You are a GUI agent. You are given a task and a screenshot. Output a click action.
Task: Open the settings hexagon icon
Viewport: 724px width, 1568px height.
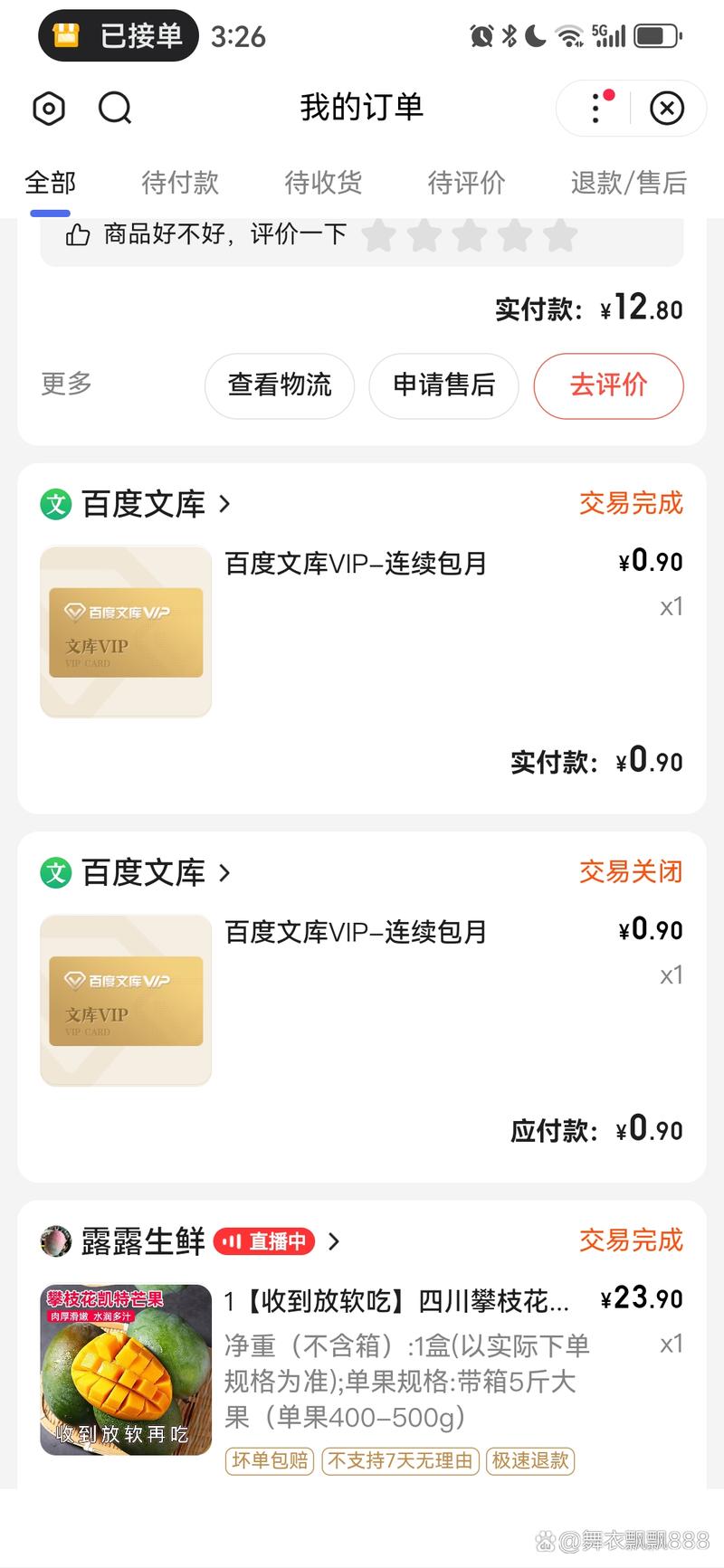(49, 109)
